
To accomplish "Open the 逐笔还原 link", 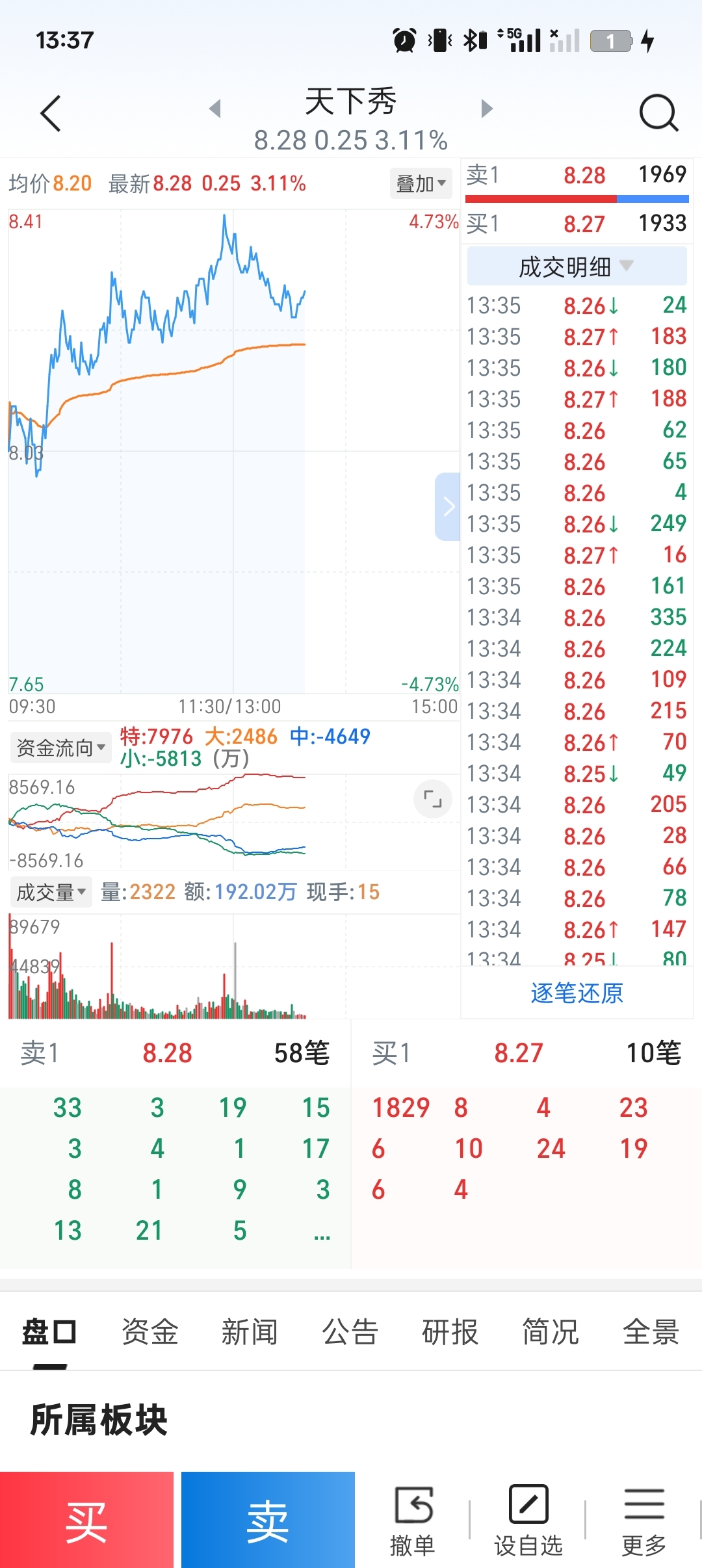I will tap(577, 993).
